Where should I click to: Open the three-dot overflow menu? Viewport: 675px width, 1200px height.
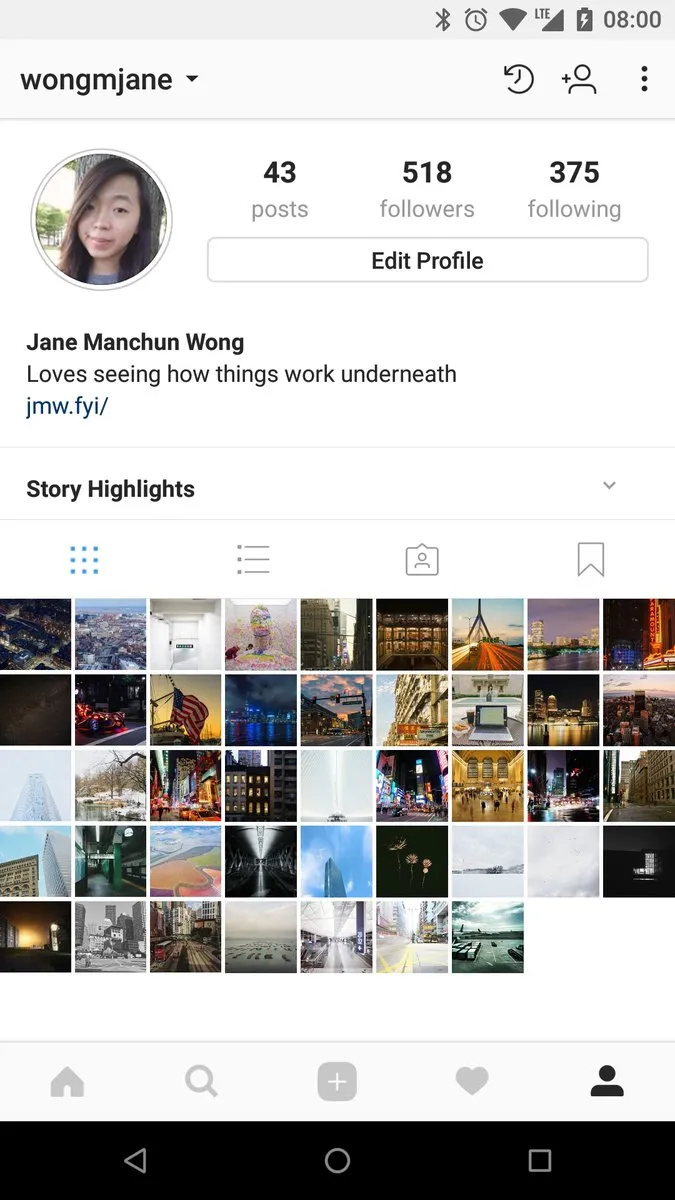[644, 79]
